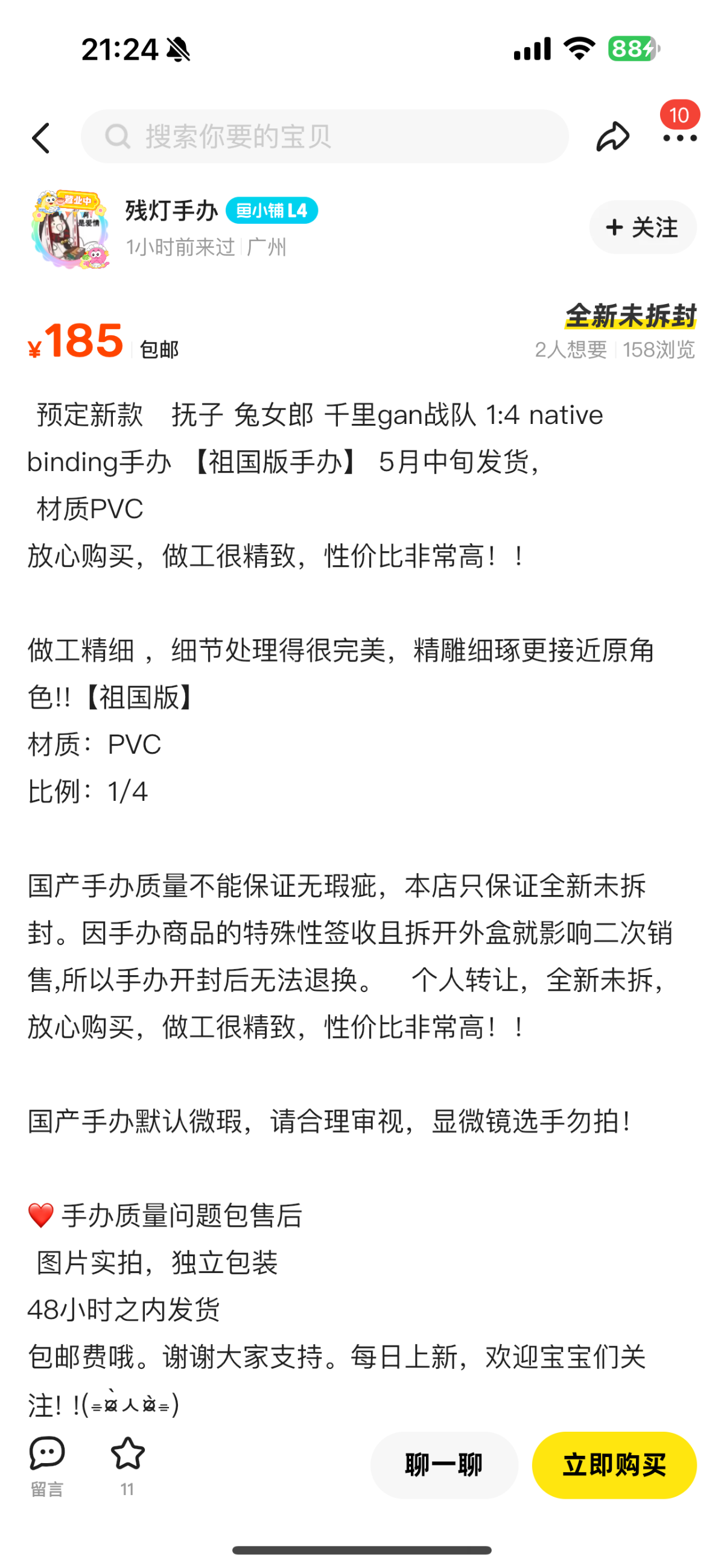Go back using the back arrow
The height and width of the screenshot is (1568, 724).
(x=41, y=138)
